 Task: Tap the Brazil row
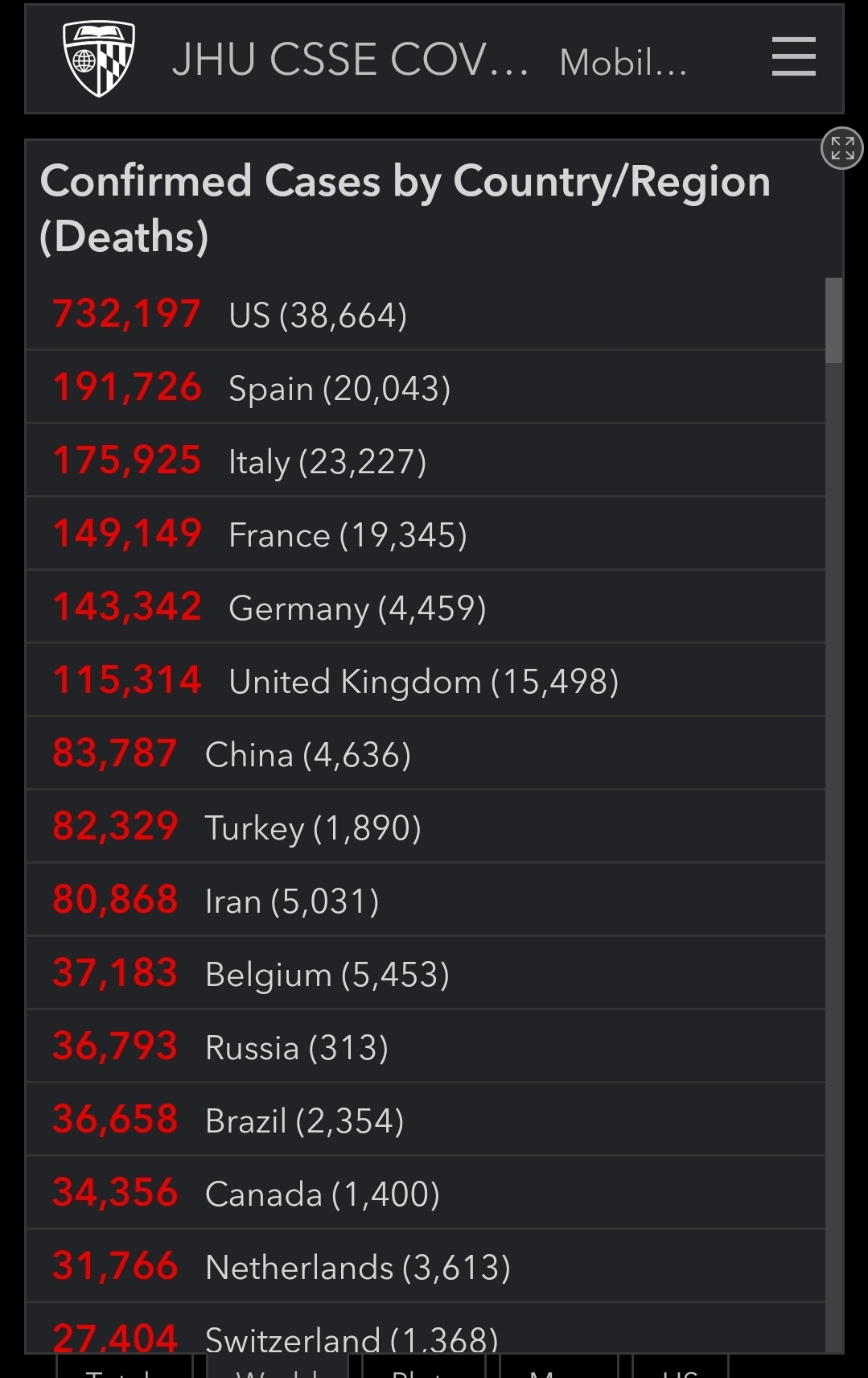[426, 1120]
